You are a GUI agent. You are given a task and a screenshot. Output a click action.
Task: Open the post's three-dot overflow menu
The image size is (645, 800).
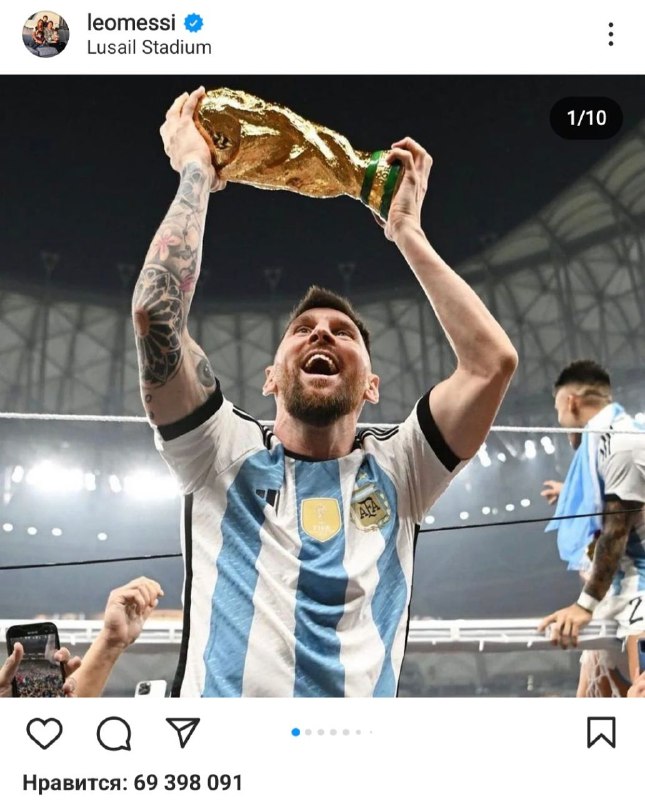(610, 34)
